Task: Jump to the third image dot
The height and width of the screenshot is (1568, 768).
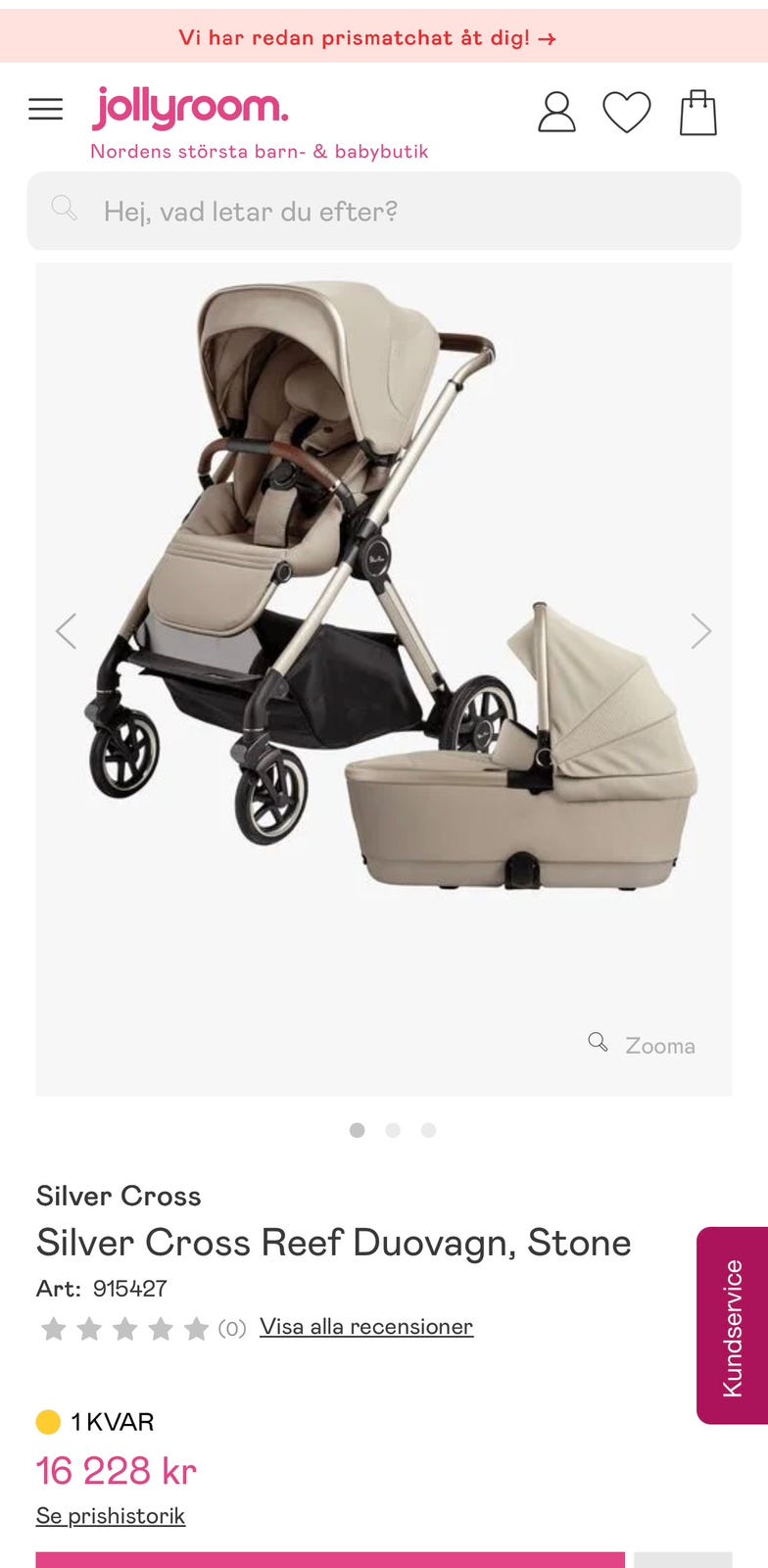Action: click(428, 1130)
